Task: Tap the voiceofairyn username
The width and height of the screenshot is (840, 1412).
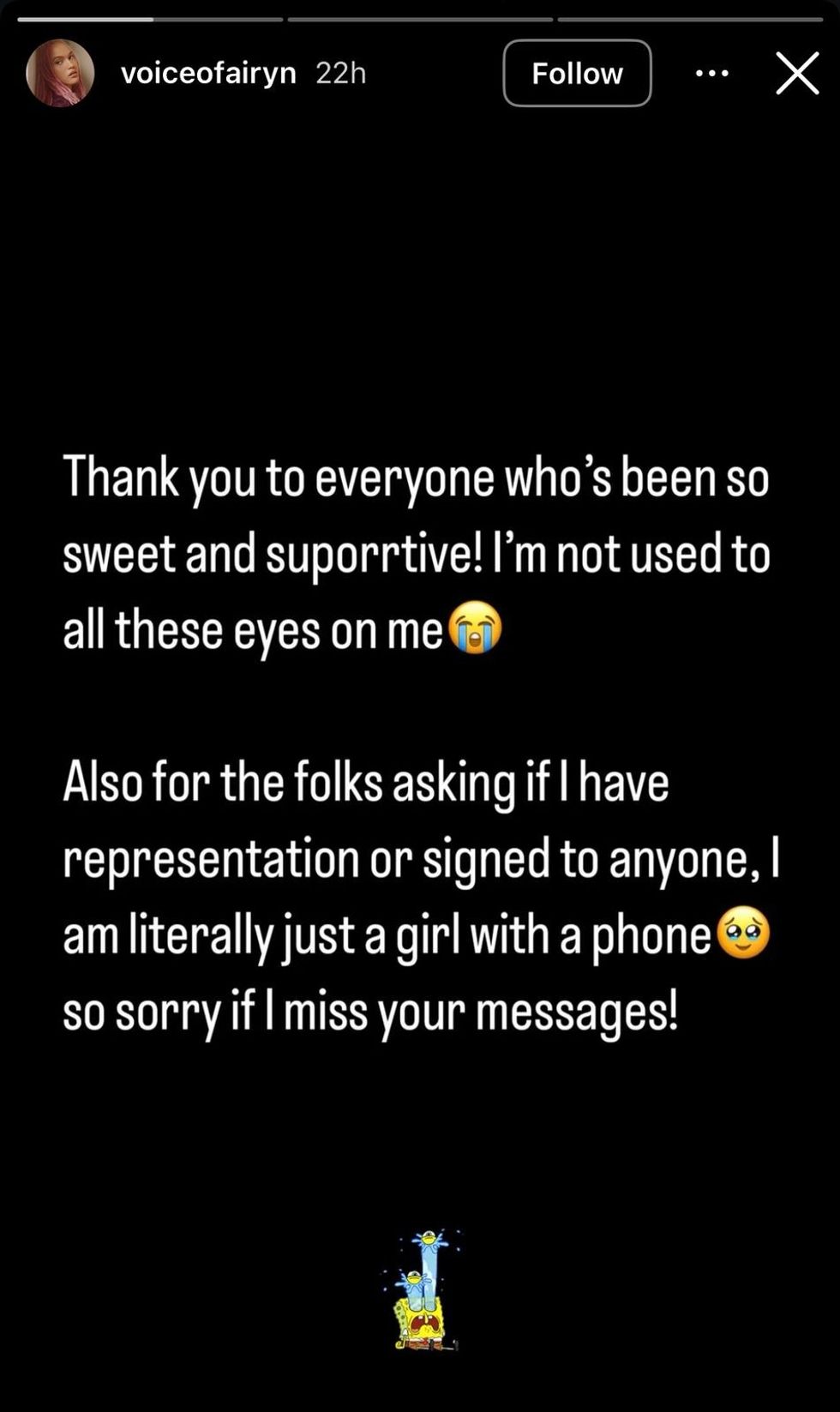Action: [x=208, y=74]
